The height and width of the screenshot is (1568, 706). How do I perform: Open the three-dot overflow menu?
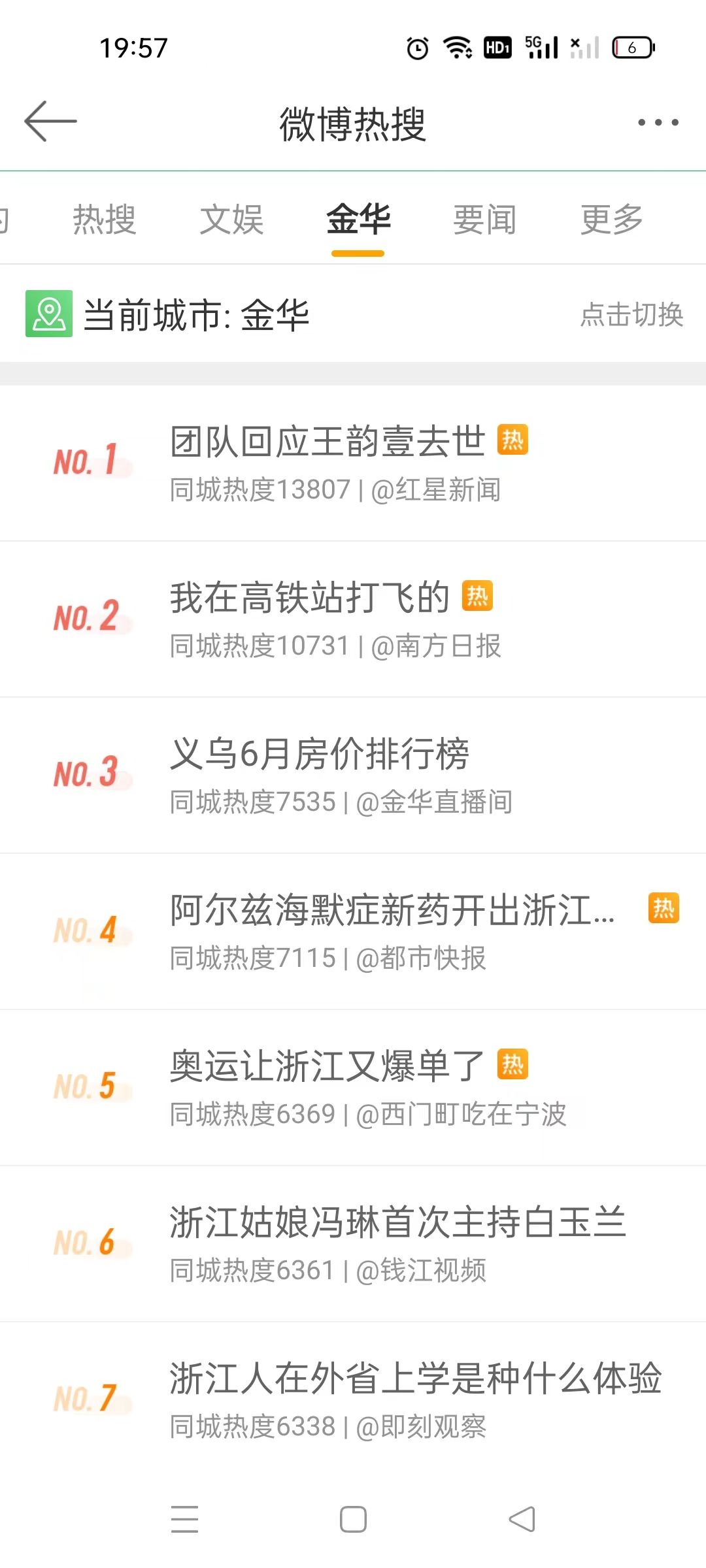tap(658, 122)
